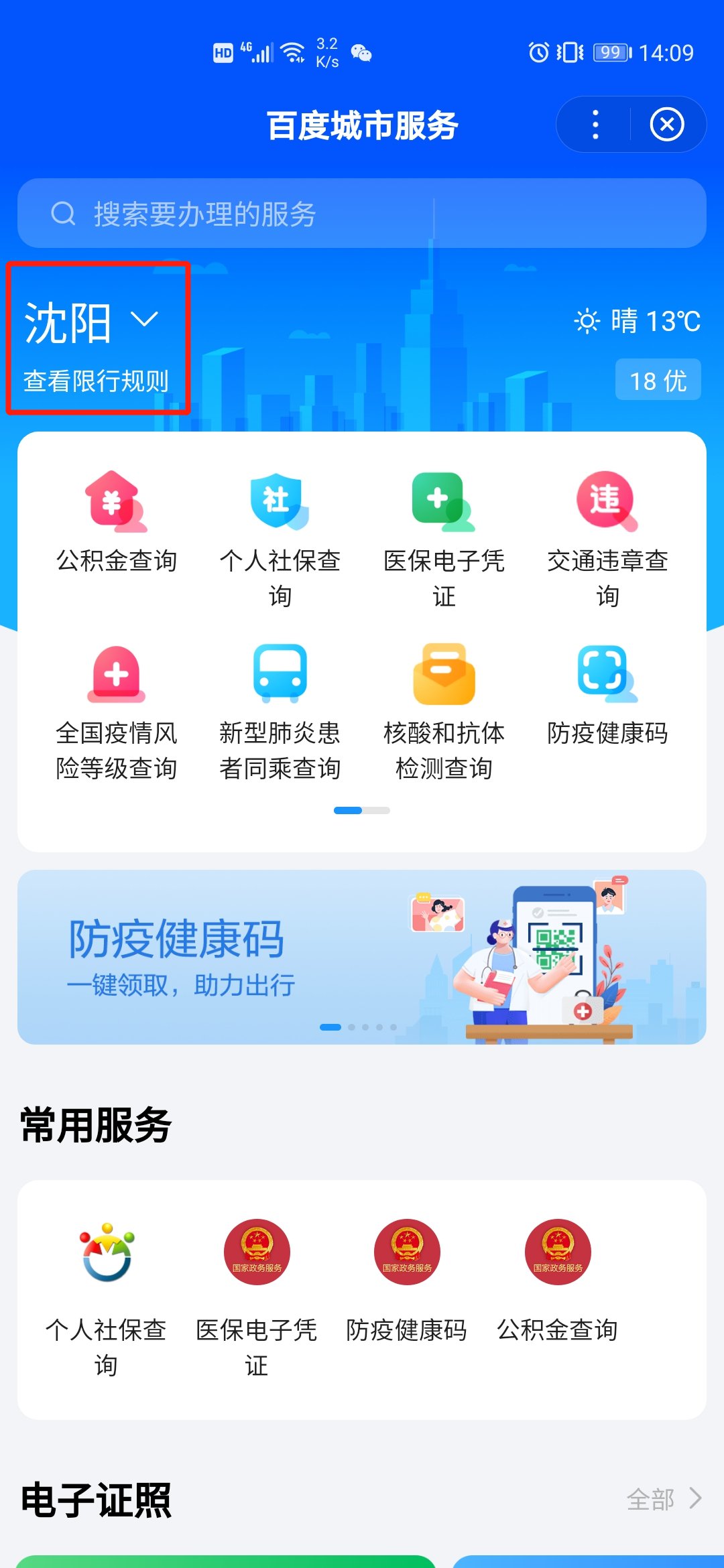Open 公积金查询 under 常用服务
This screenshot has width=724, height=1568.
[x=558, y=1280]
